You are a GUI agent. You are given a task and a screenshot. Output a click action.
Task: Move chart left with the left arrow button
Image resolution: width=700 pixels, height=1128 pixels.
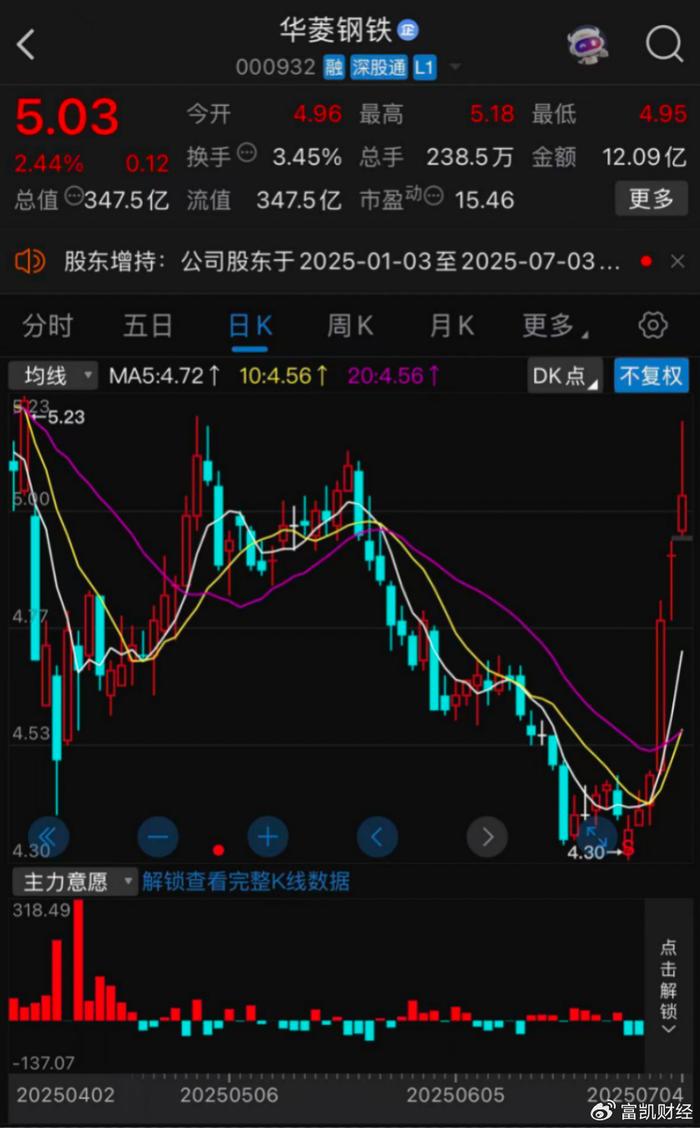pyautogui.click(x=377, y=836)
